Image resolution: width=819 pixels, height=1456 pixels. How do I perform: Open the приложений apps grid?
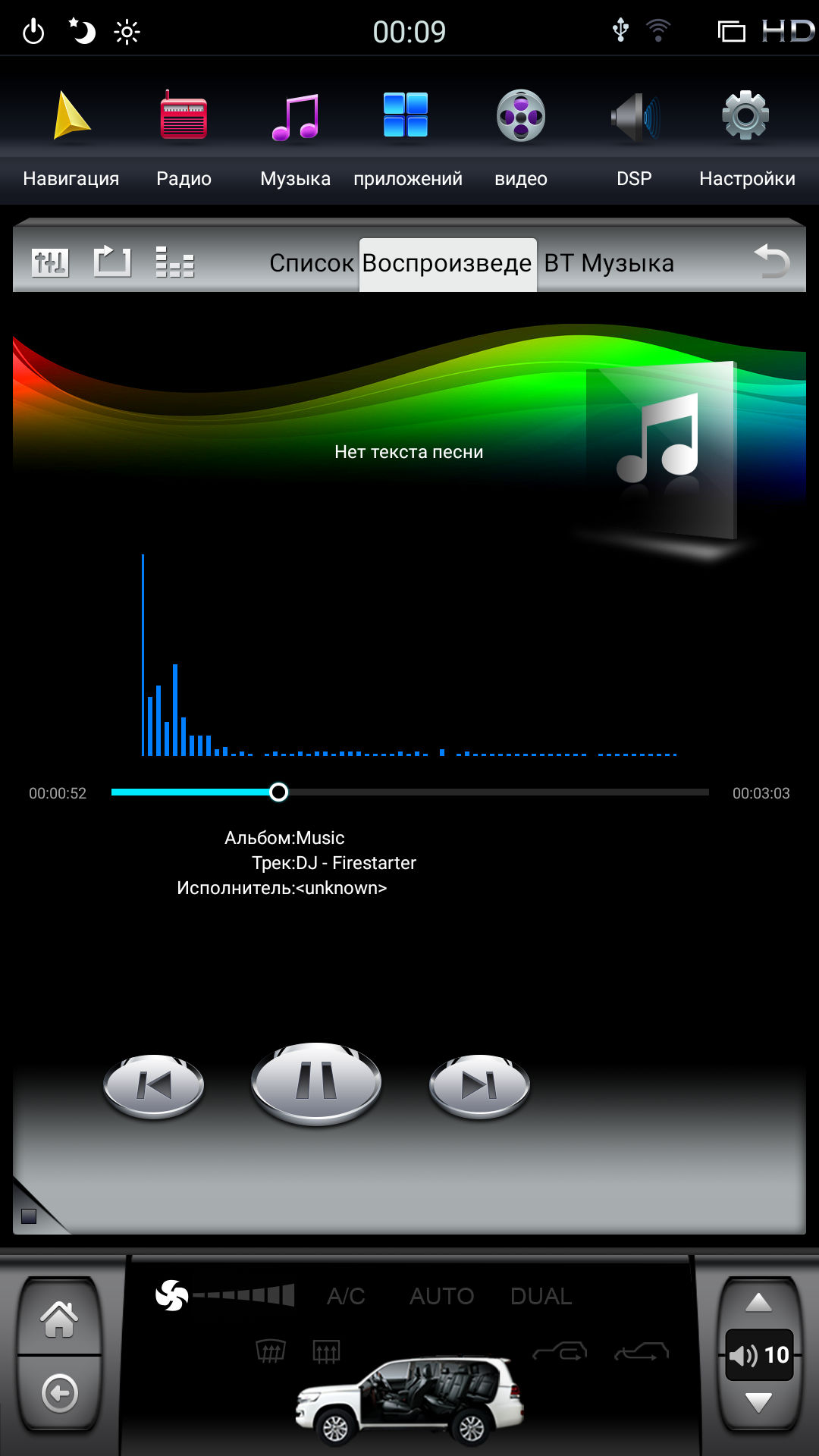coord(407,138)
